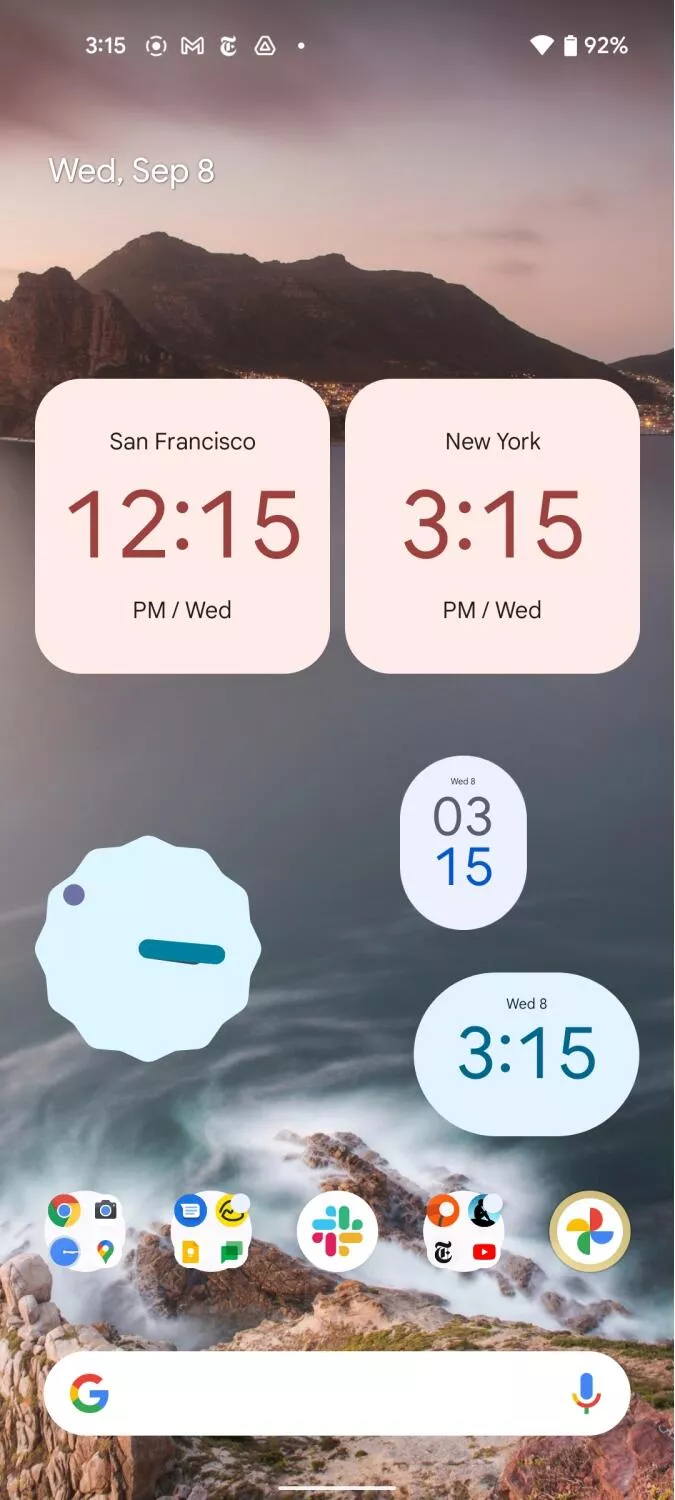Open the folder containing Chrome and Camera
The image size is (675, 1500).
coord(85,1231)
